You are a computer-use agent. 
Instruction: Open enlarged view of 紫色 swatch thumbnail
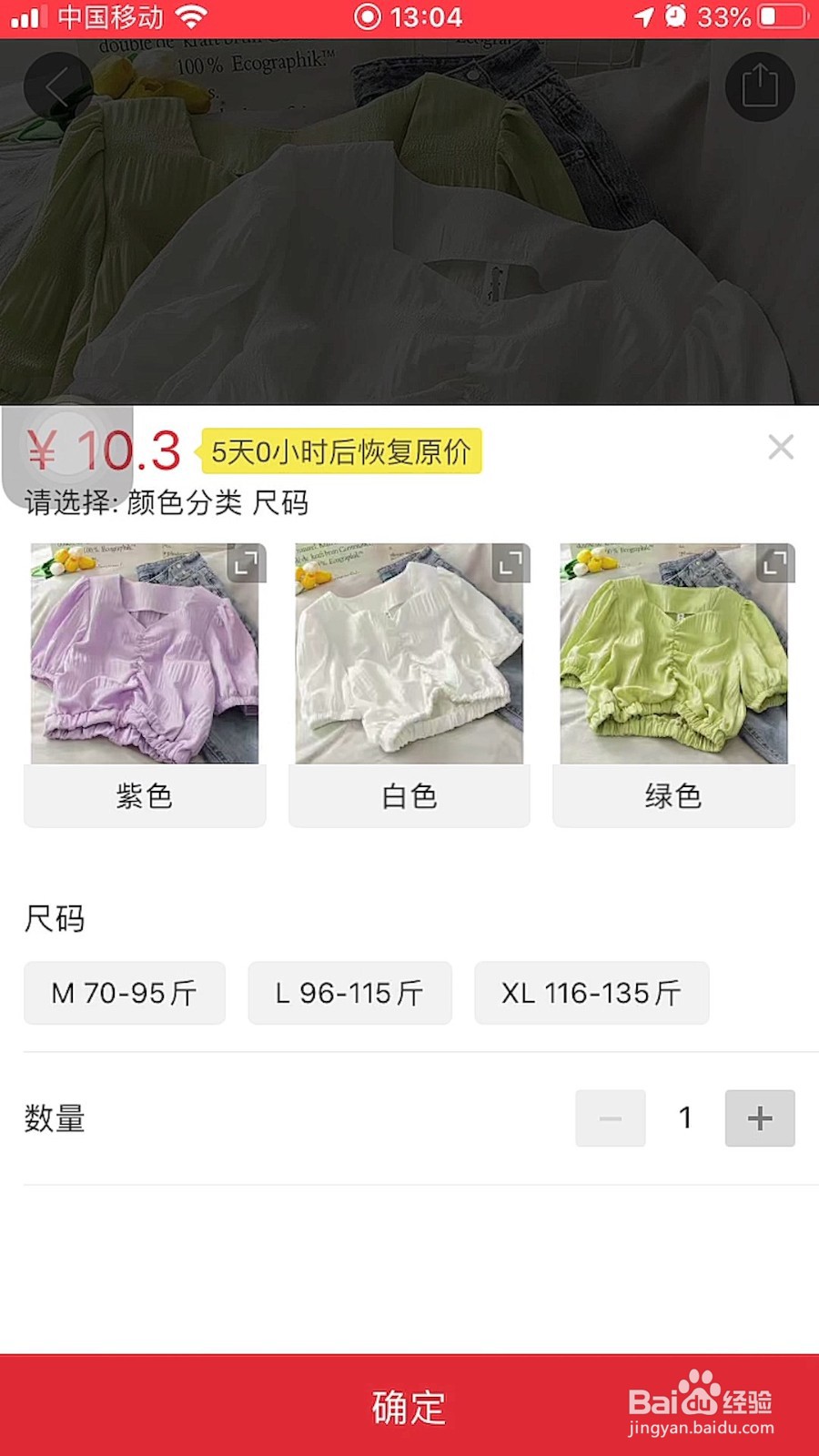pyautogui.click(x=246, y=562)
